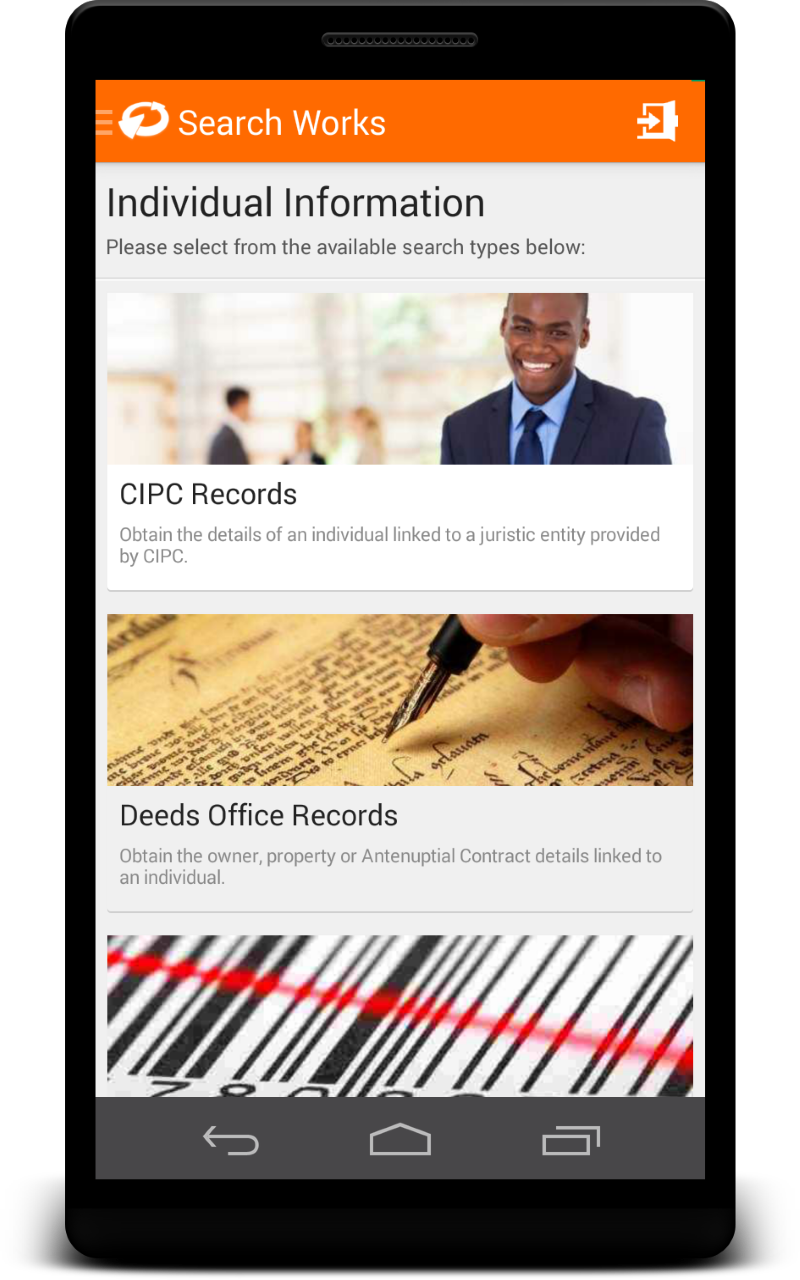The image size is (800, 1280).
Task: Tap the Android home navigation icon
Action: (x=400, y=1138)
